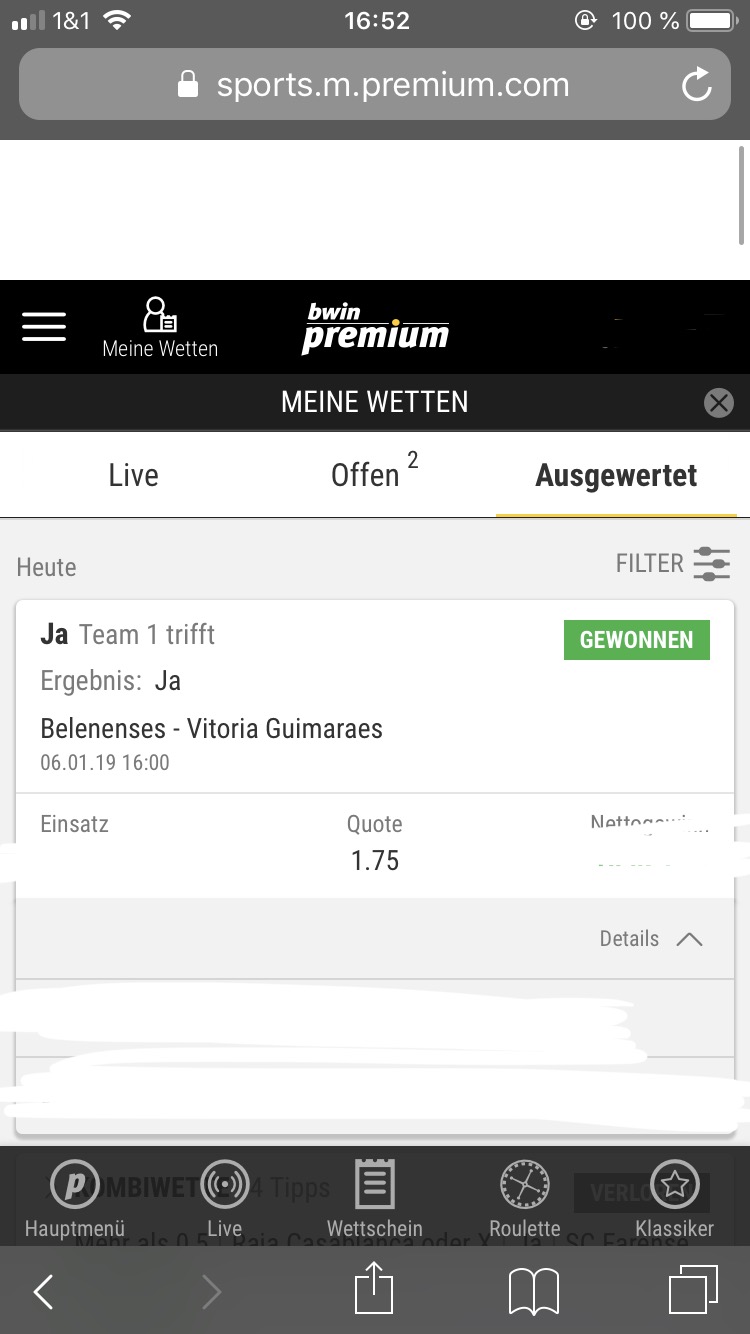Open the hamburger drawer menu
This screenshot has height=1334, width=750.
[x=44, y=327]
